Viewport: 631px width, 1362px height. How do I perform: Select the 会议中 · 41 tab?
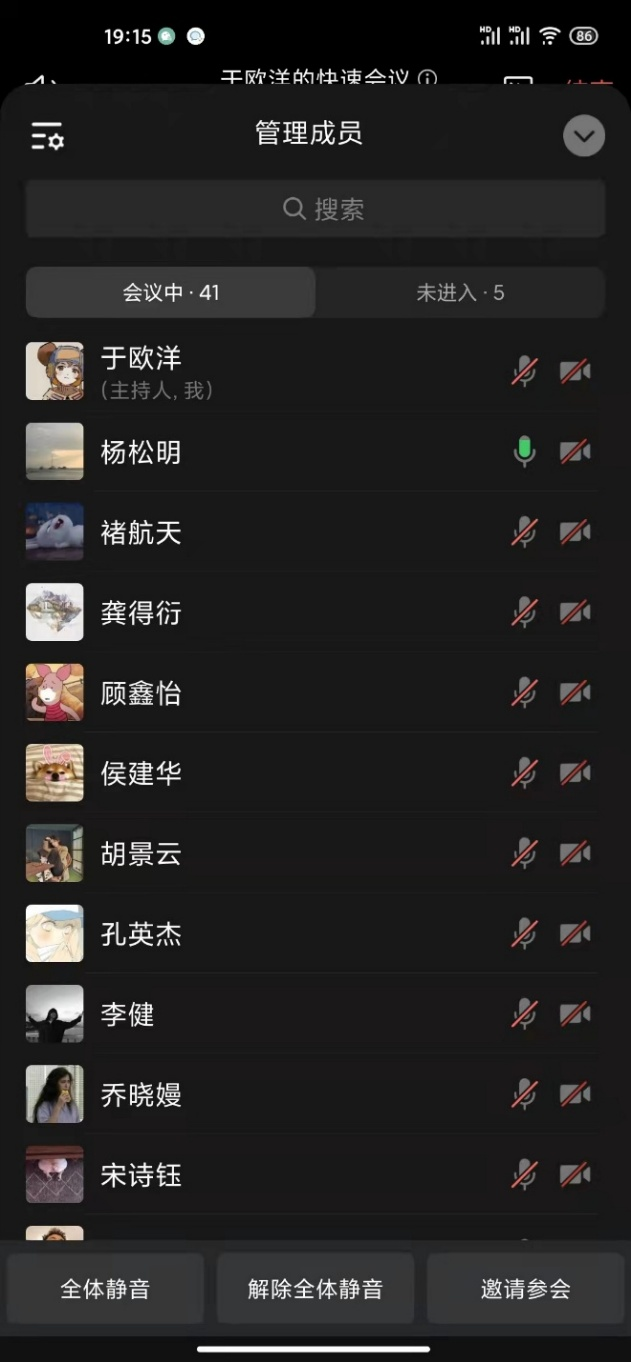click(x=171, y=293)
